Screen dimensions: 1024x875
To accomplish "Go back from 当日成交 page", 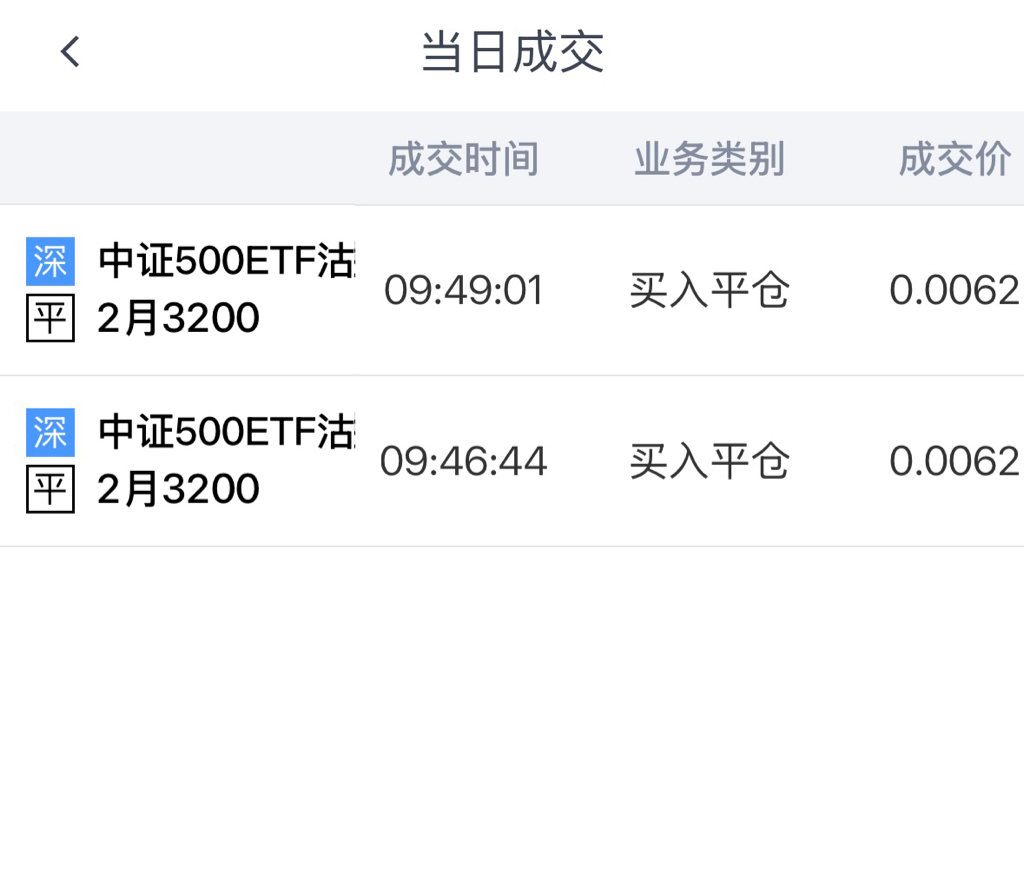I will 70,52.
